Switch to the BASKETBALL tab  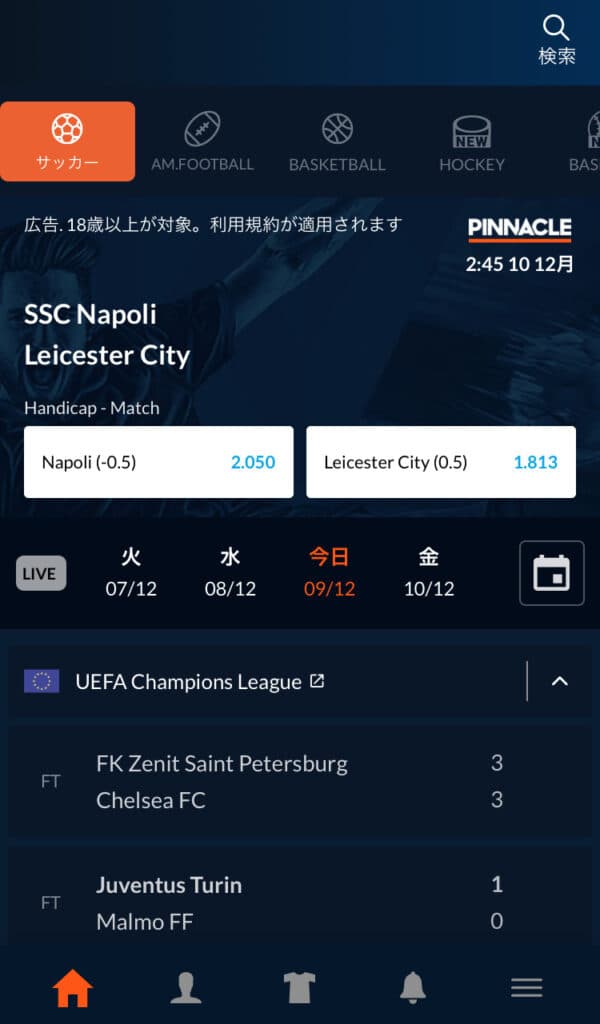(x=337, y=142)
